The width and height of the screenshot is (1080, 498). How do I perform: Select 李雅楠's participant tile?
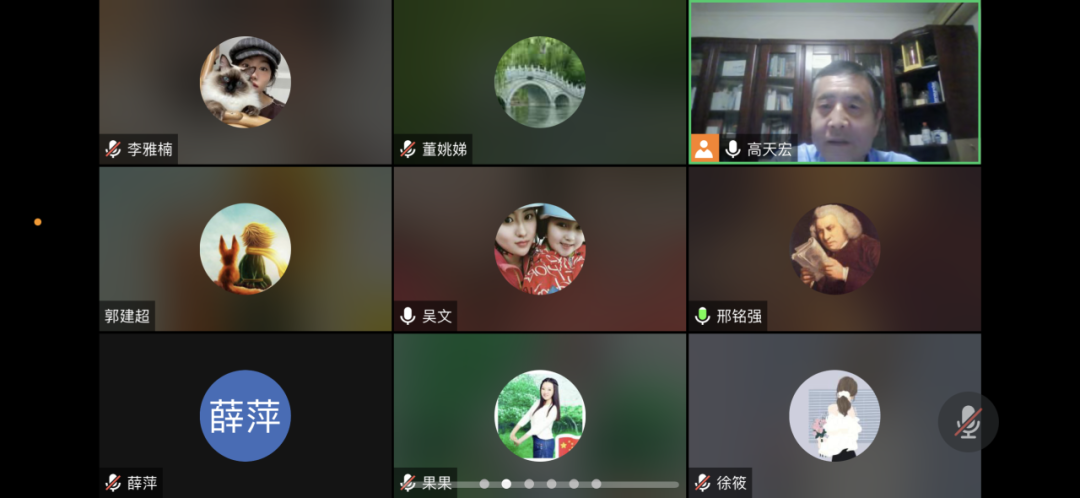click(x=245, y=82)
